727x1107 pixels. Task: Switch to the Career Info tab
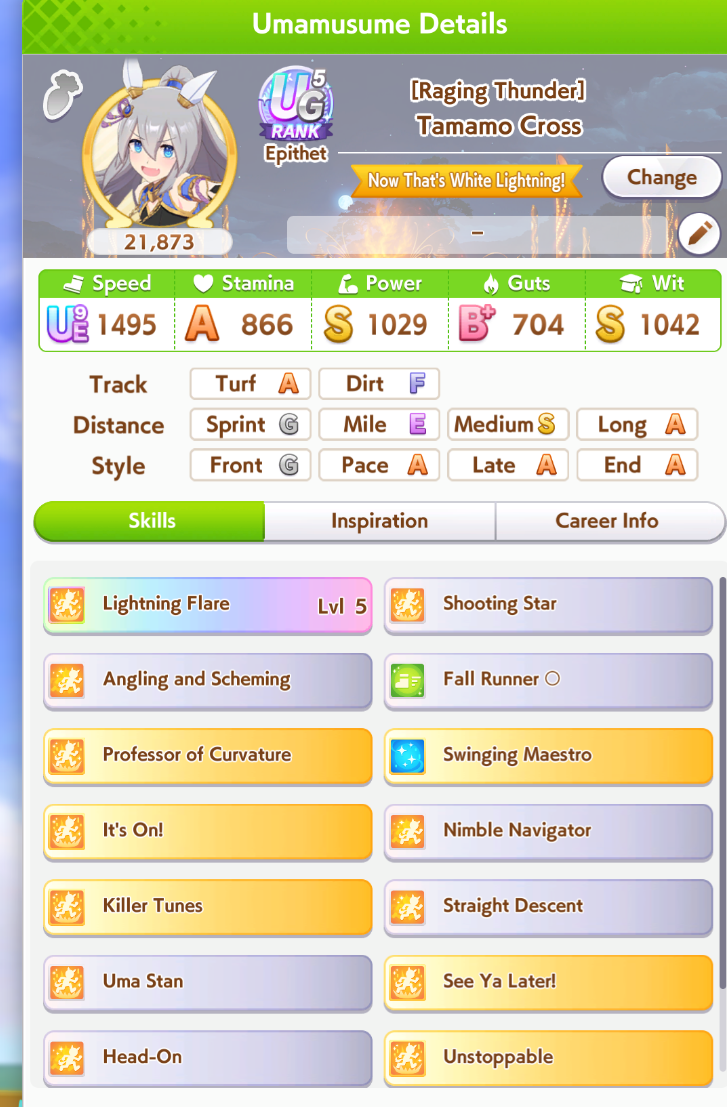pyautogui.click(x=608, y=521)
